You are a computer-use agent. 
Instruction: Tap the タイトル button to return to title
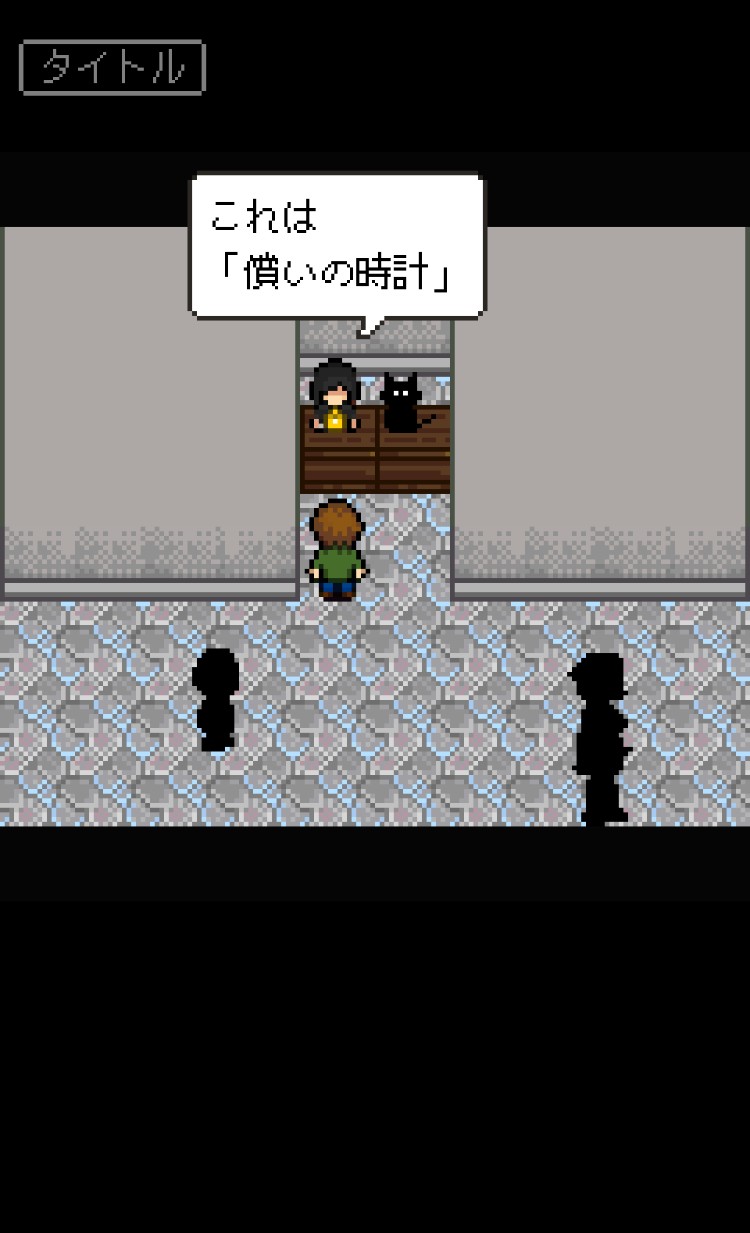click(x=112, y=68)
